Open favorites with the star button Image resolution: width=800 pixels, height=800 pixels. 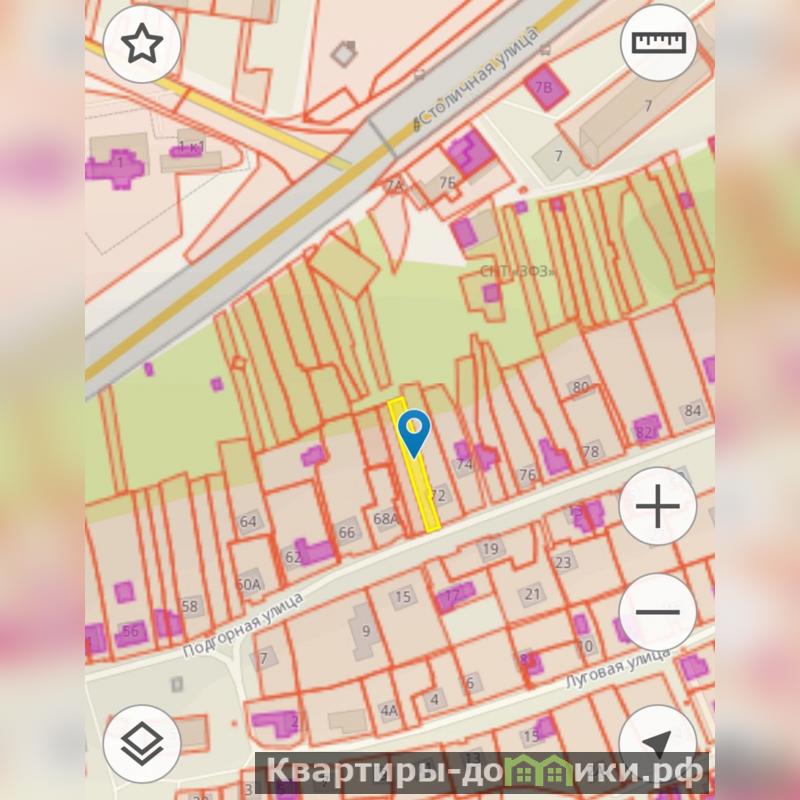coord(141,45)
